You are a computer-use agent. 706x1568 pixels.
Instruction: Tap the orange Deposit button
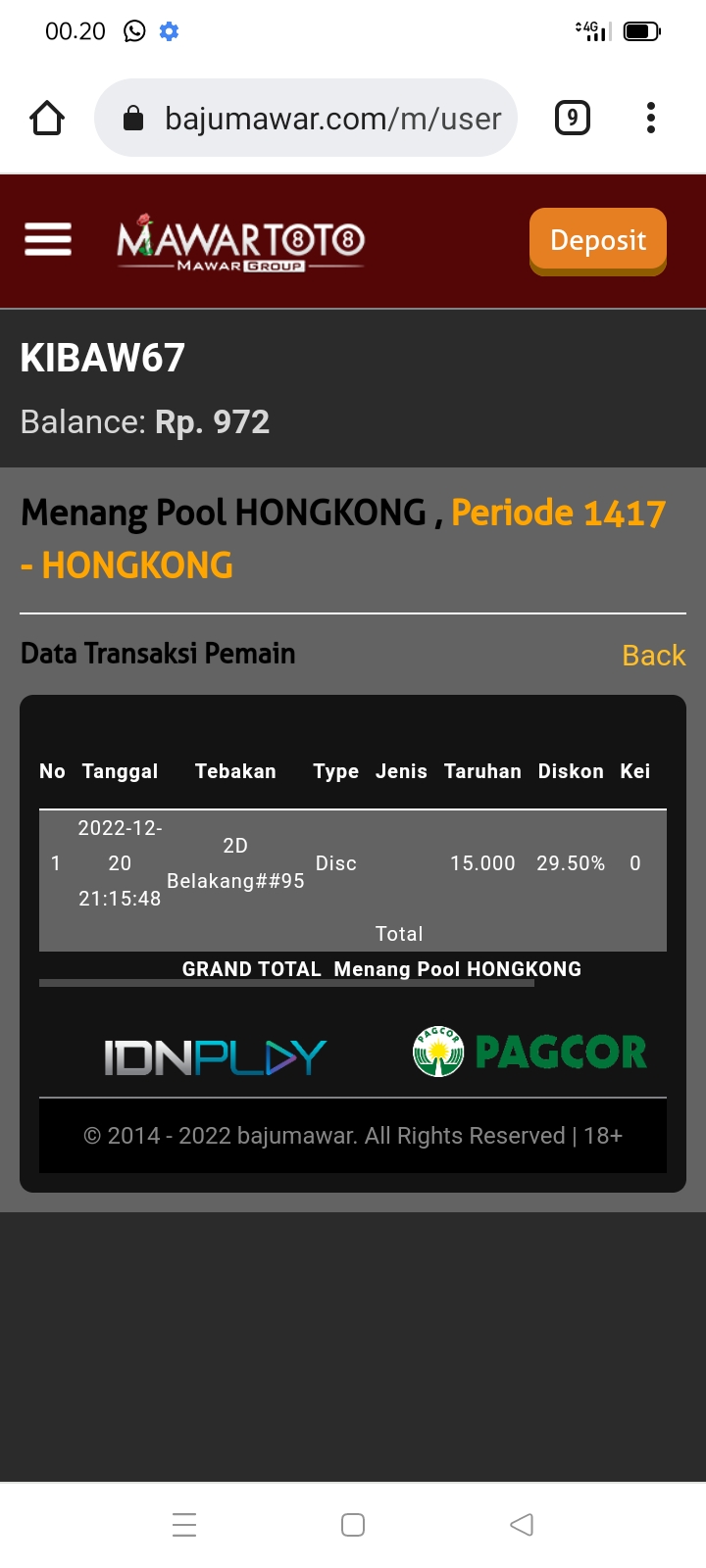[x=598, y=240]
